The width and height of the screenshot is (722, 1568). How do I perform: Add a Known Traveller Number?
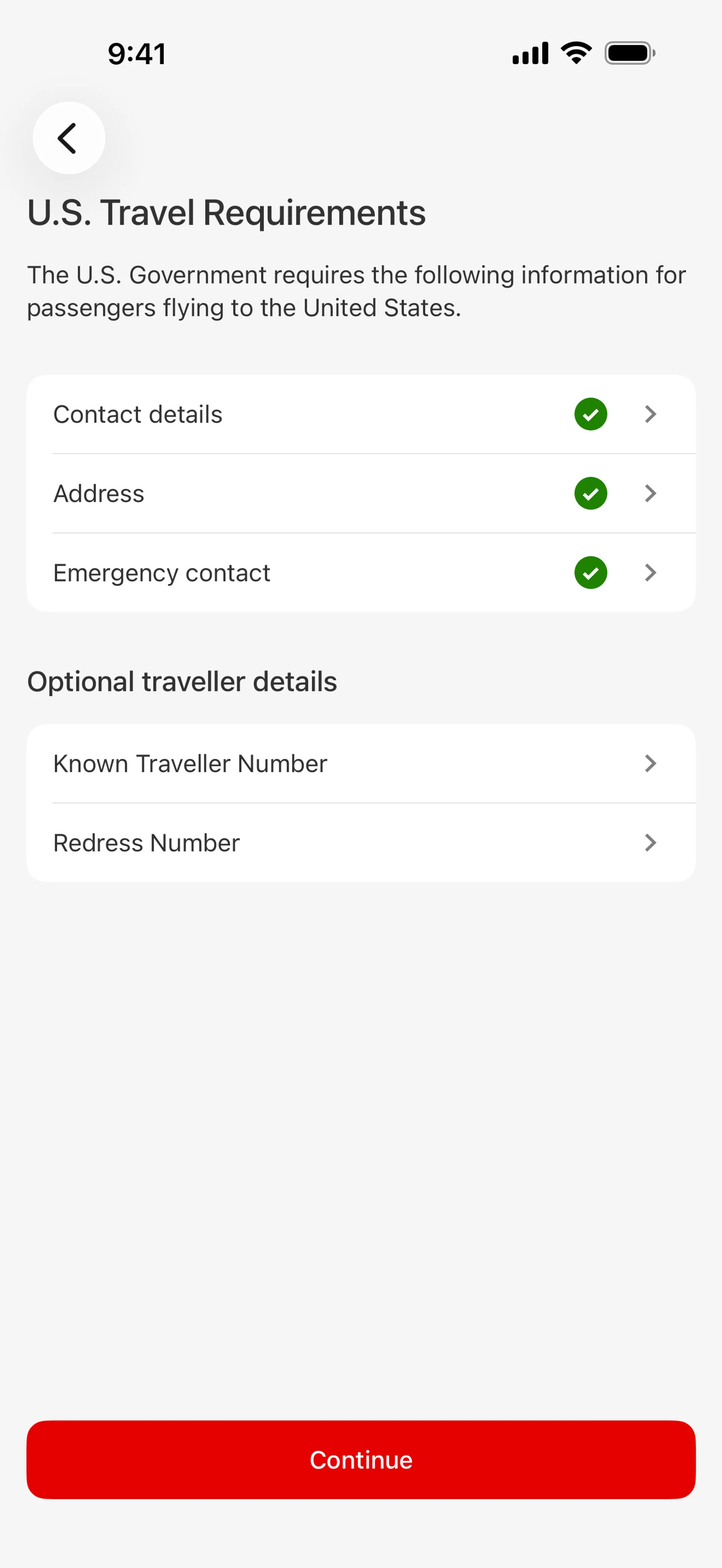coord(360,764)
